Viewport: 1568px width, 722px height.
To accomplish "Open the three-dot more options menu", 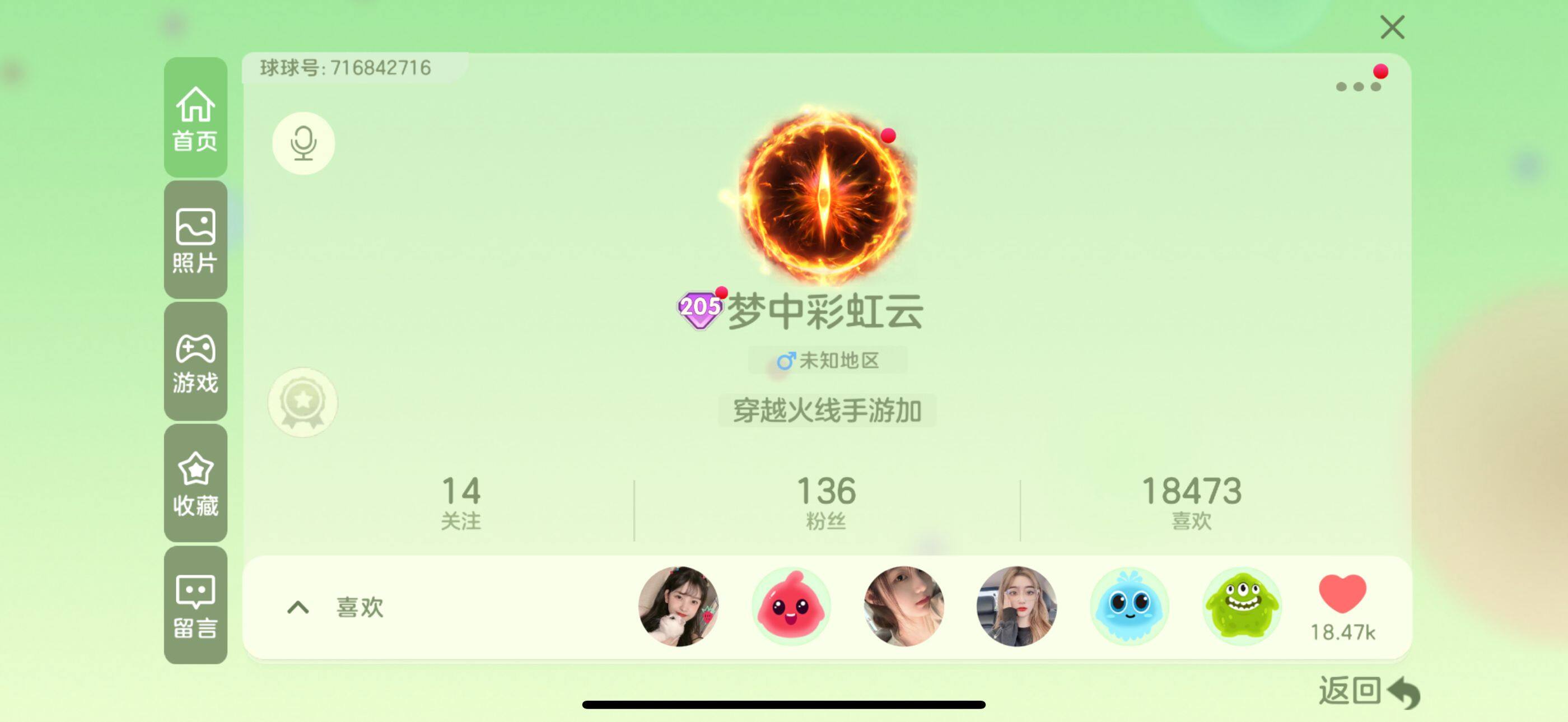I will tap(1358, 86).
